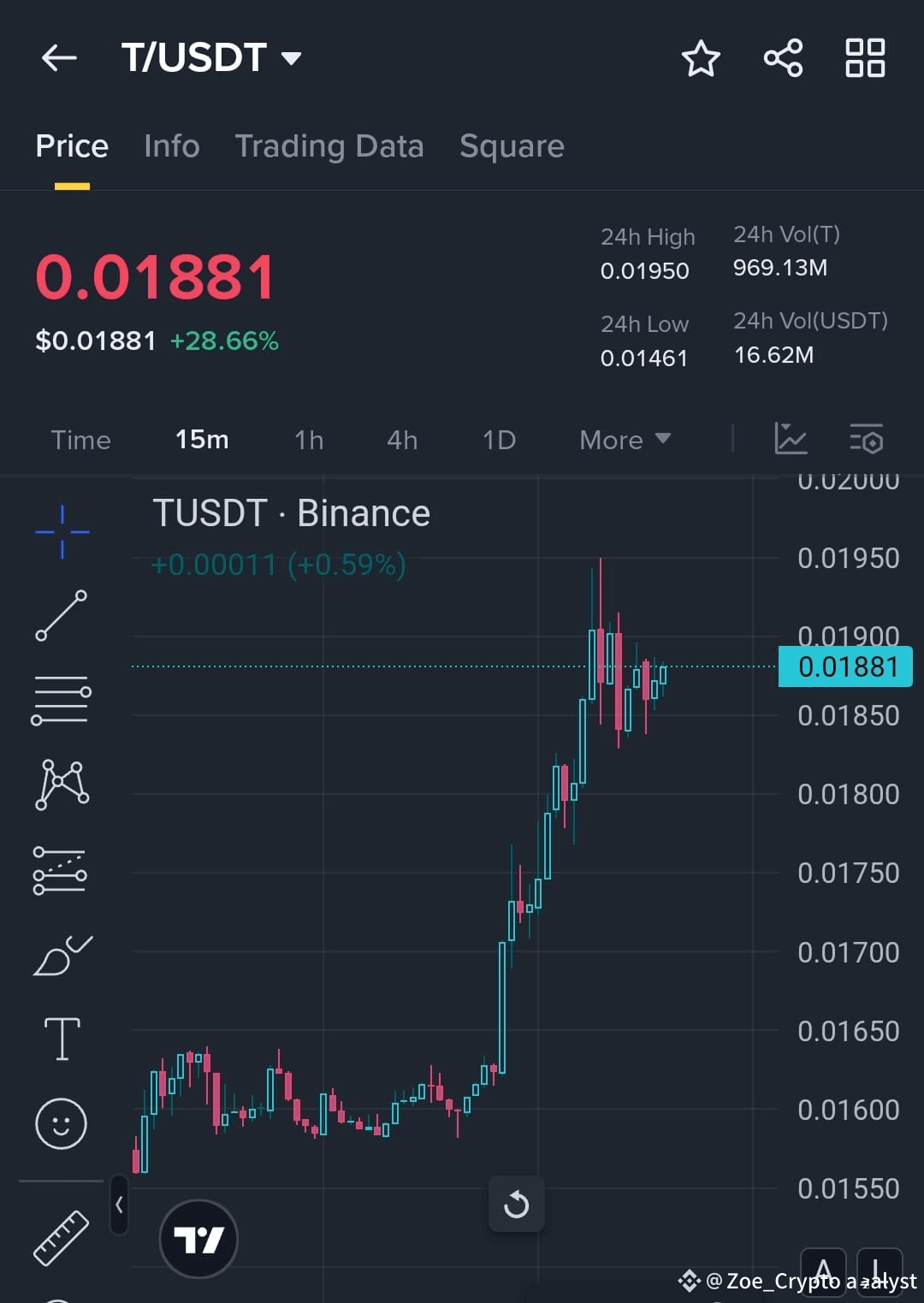Open the emoji sticker tool
924x1303 pixels.
pyautogui.click(x=61, y=1122)
